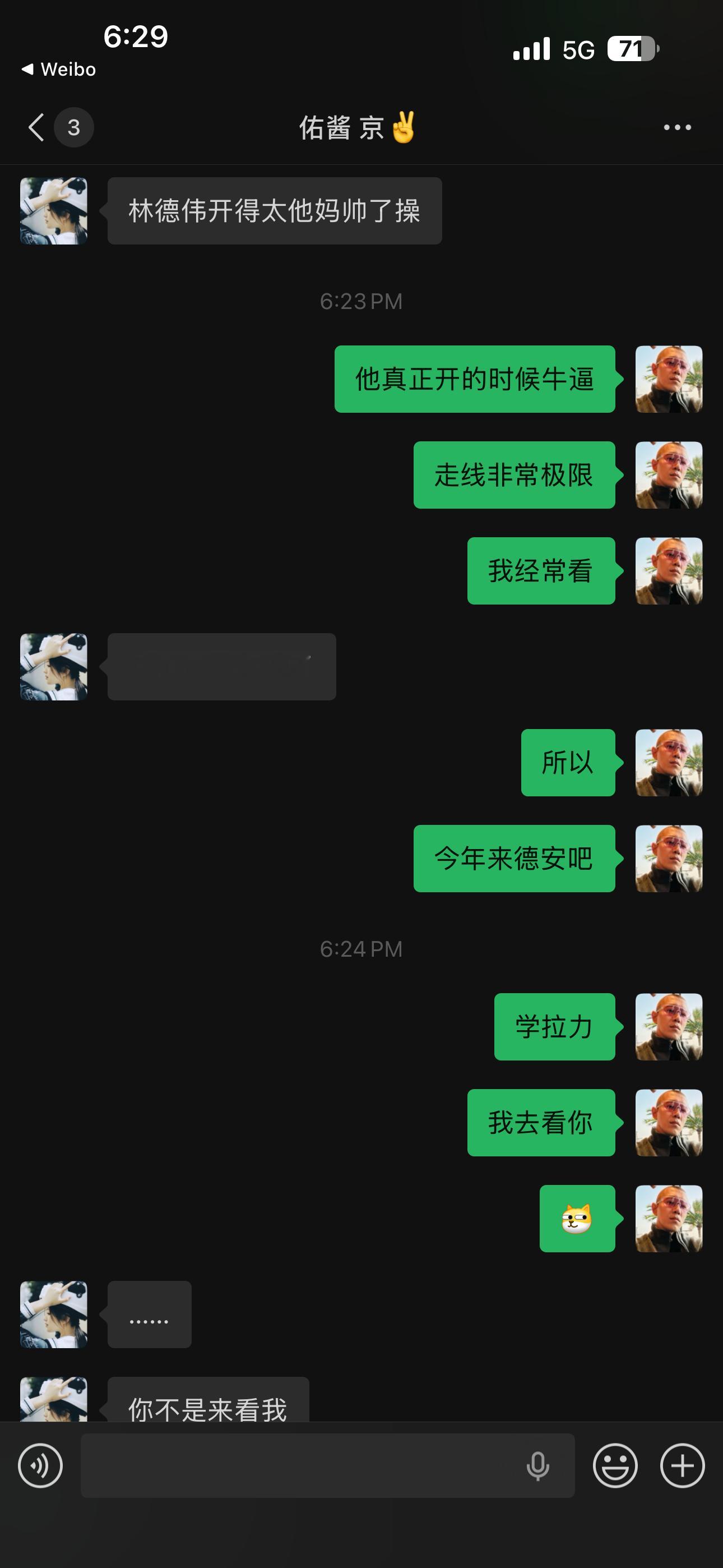723x1568 pixels.
Task: Tap the contact's avatar beside '林德伟开得太他妈帅了操'
Action: [x=54, y=210]
